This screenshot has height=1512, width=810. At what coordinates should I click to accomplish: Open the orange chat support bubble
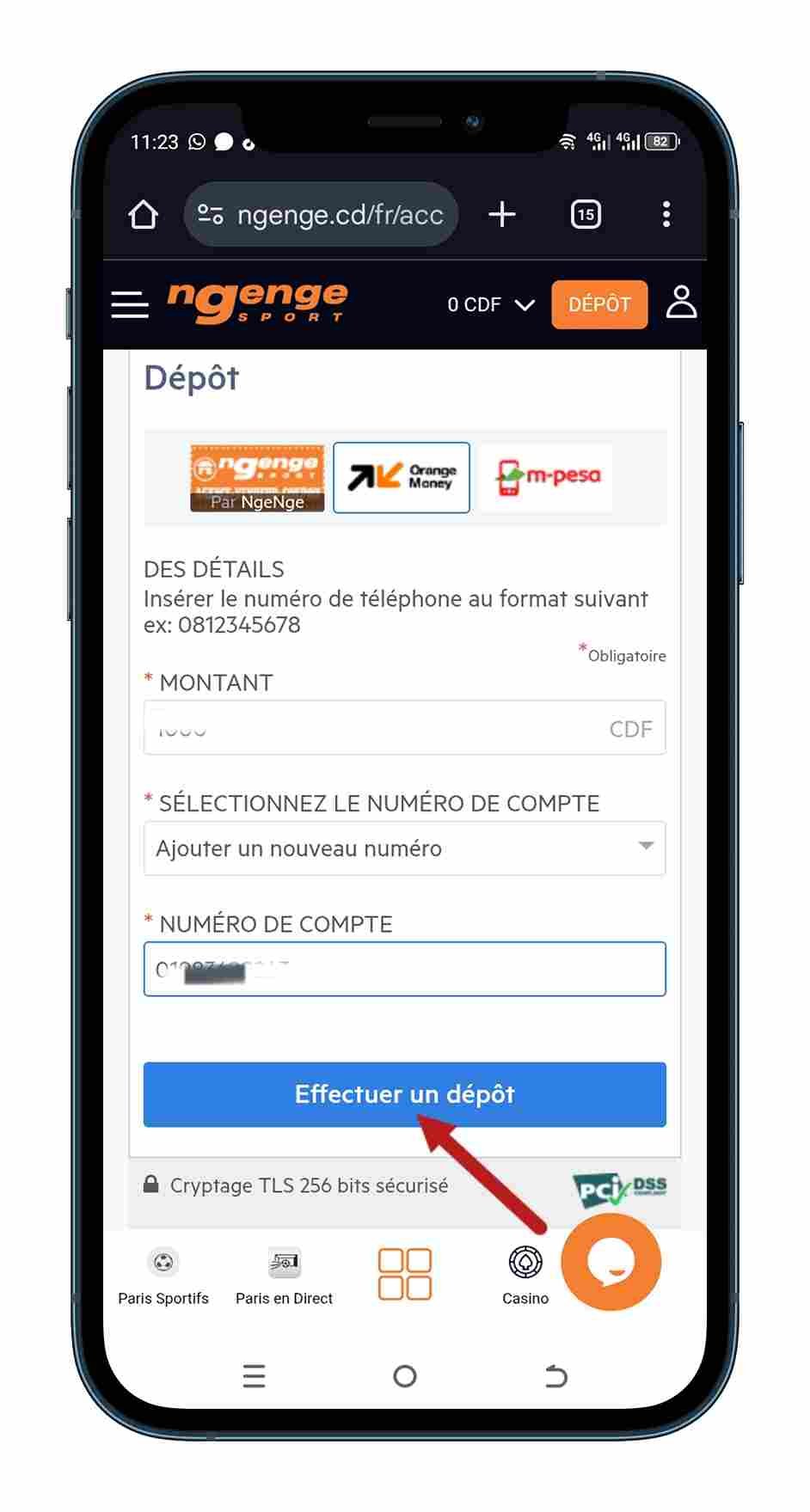[611, 1262]
